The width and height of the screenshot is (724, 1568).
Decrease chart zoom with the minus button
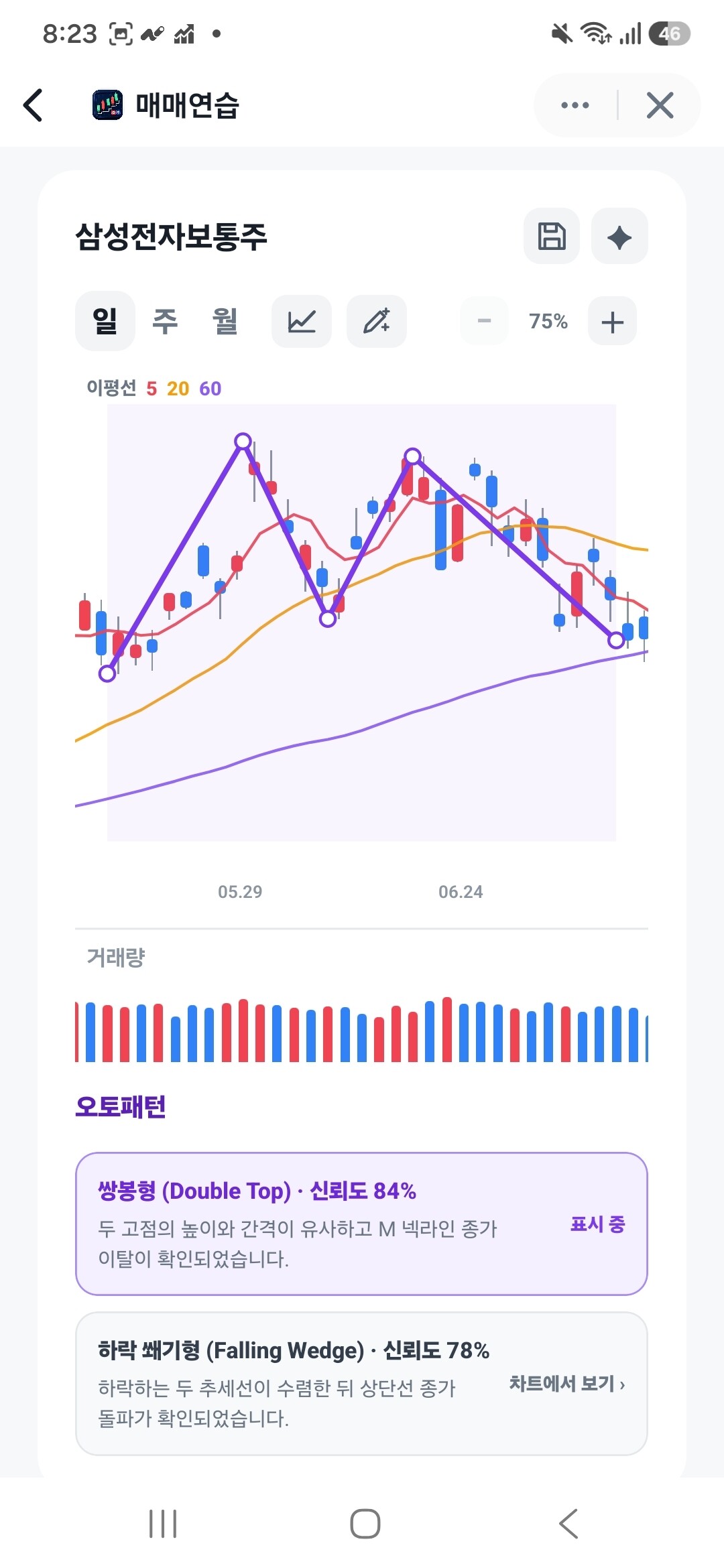point(484,321)
